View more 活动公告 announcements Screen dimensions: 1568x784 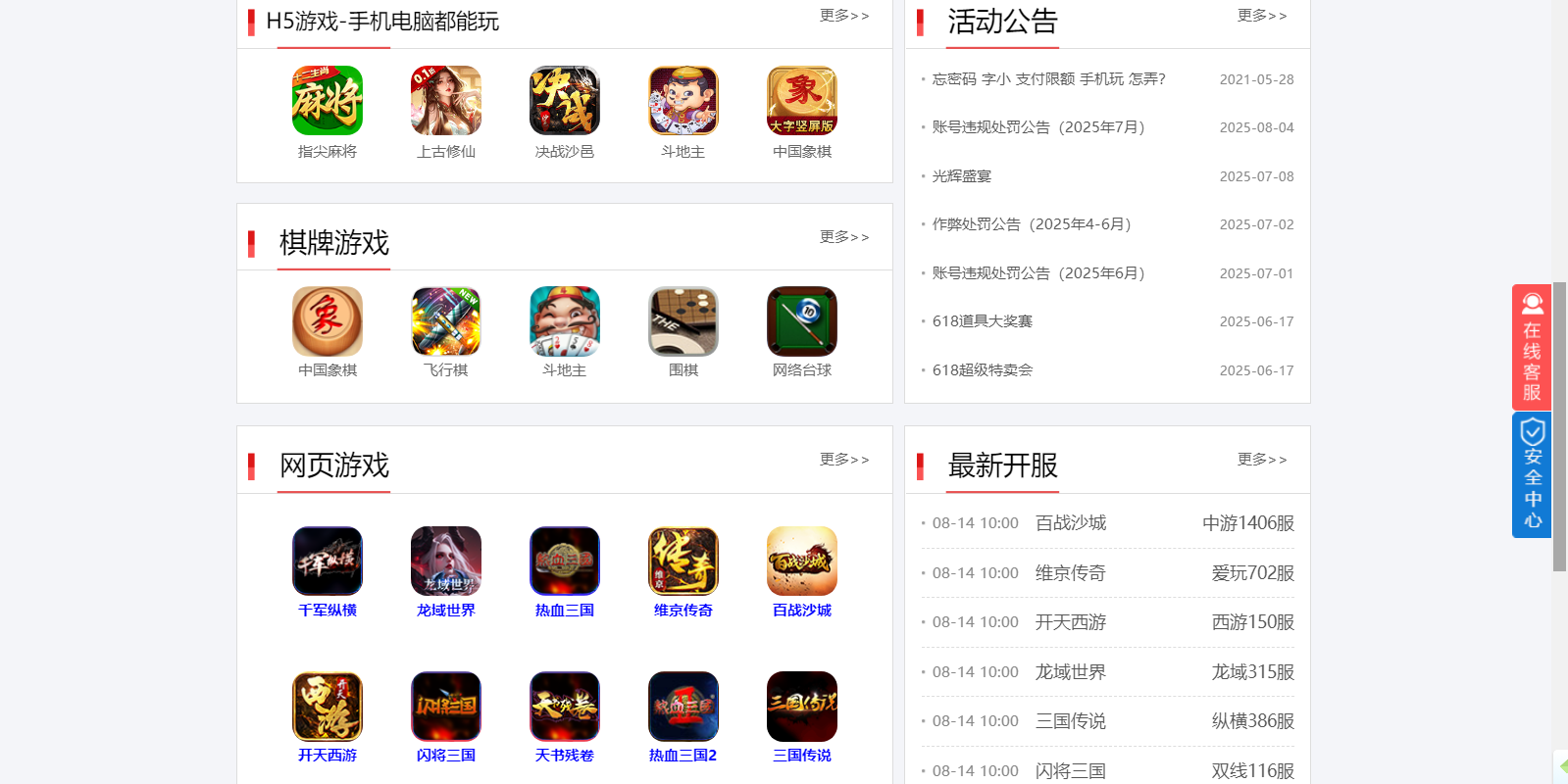point(1261,16)
